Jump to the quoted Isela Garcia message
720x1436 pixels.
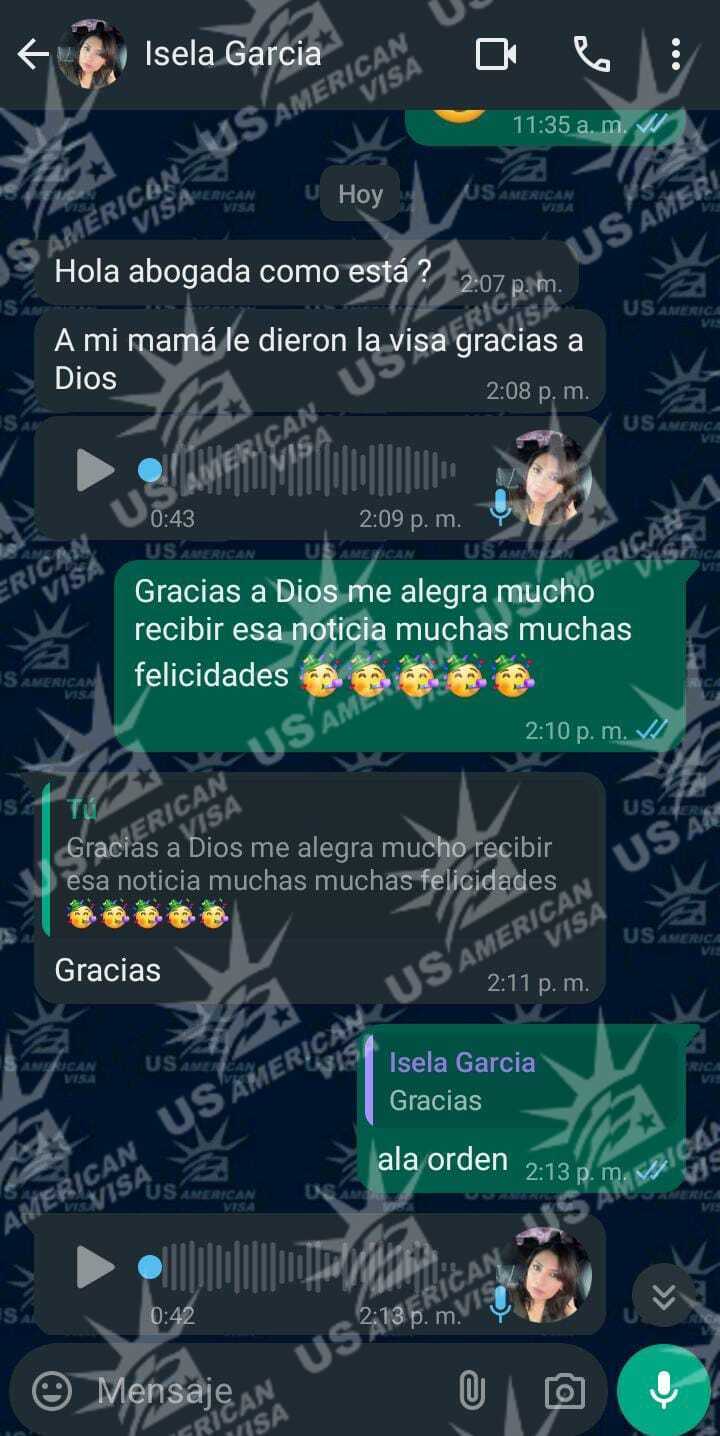[x=520, y=1082]
